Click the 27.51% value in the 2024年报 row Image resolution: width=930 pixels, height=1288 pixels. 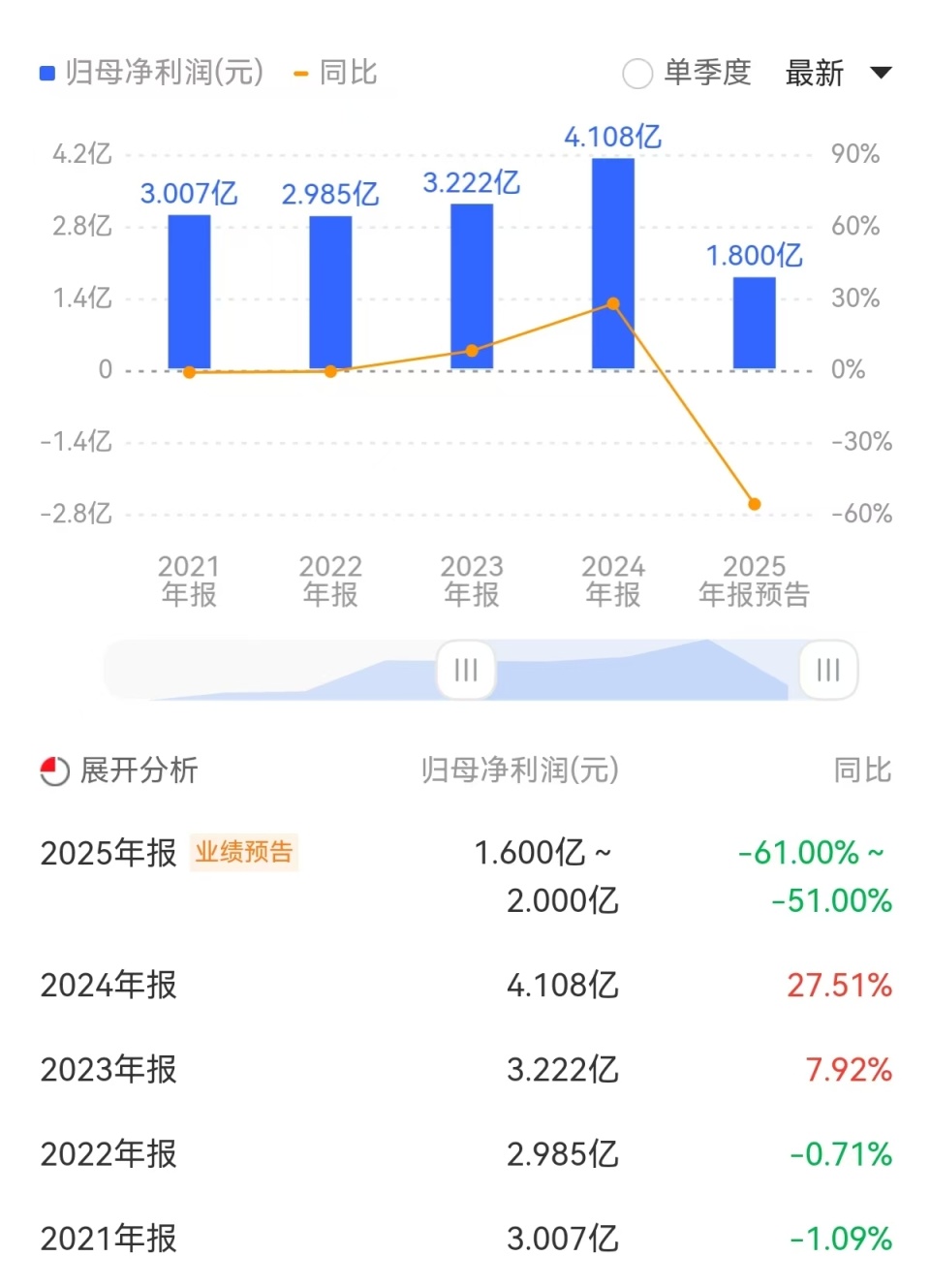tap(839, 985)
